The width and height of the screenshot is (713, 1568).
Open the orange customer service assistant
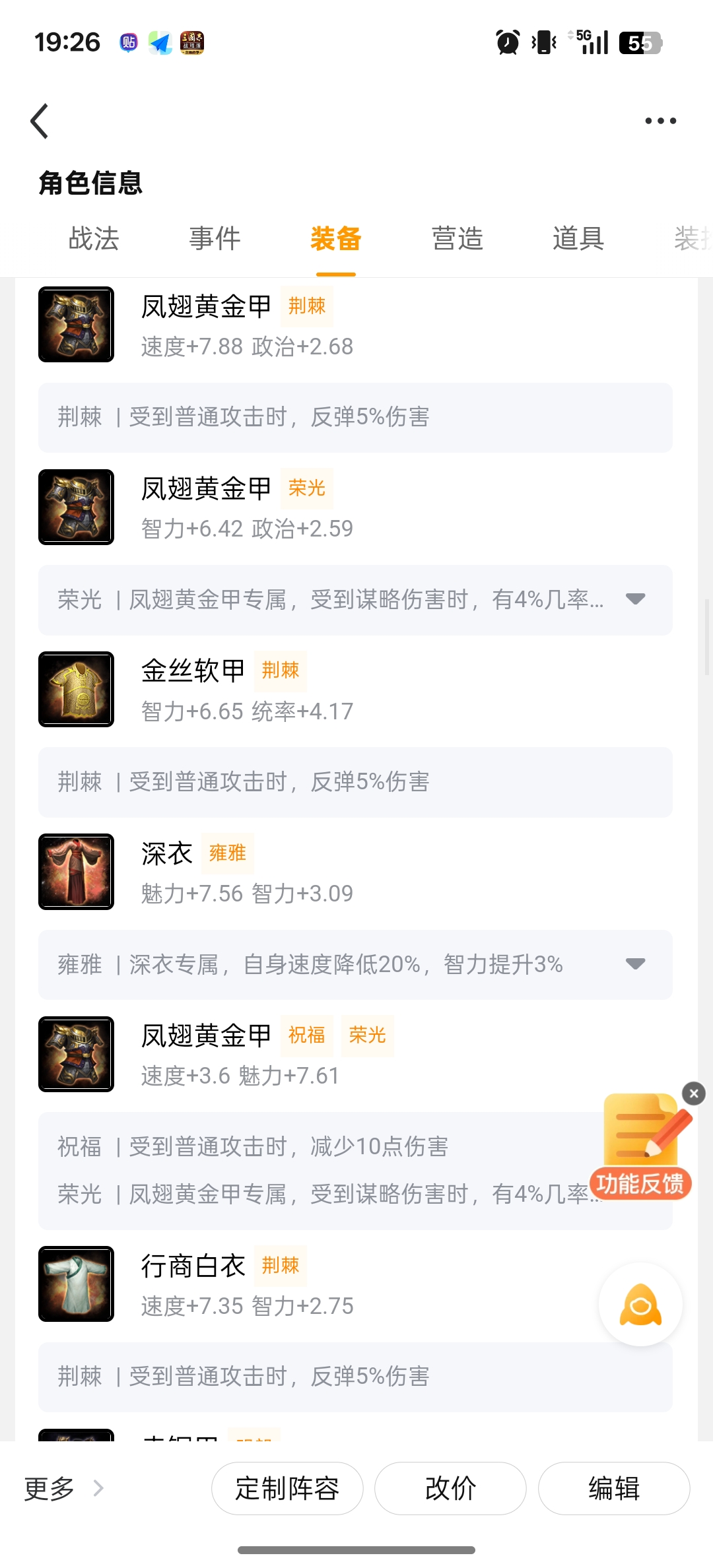(x=640, y=1305)
